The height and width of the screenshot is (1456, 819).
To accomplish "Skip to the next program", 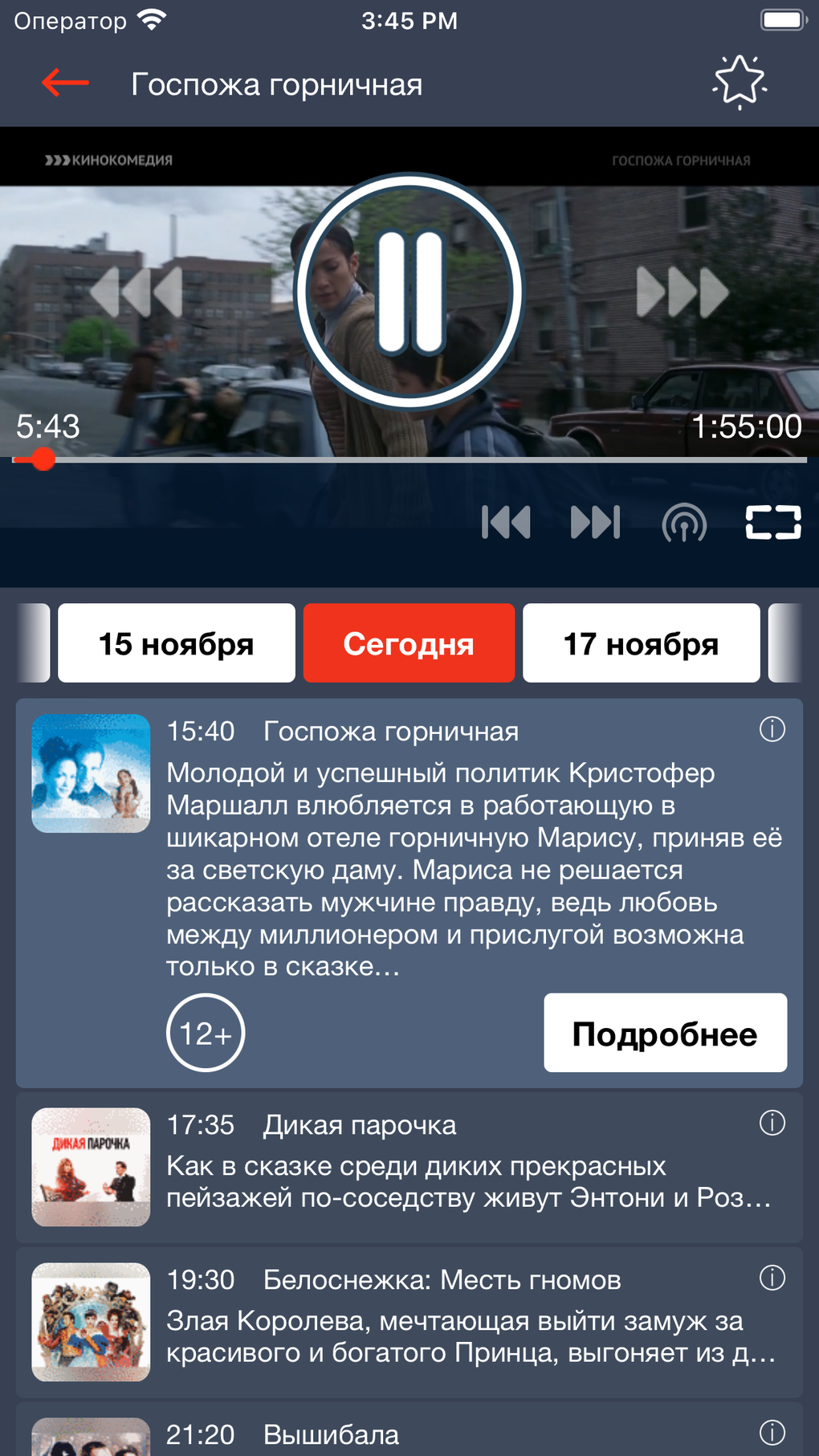I will click(594, 522).
